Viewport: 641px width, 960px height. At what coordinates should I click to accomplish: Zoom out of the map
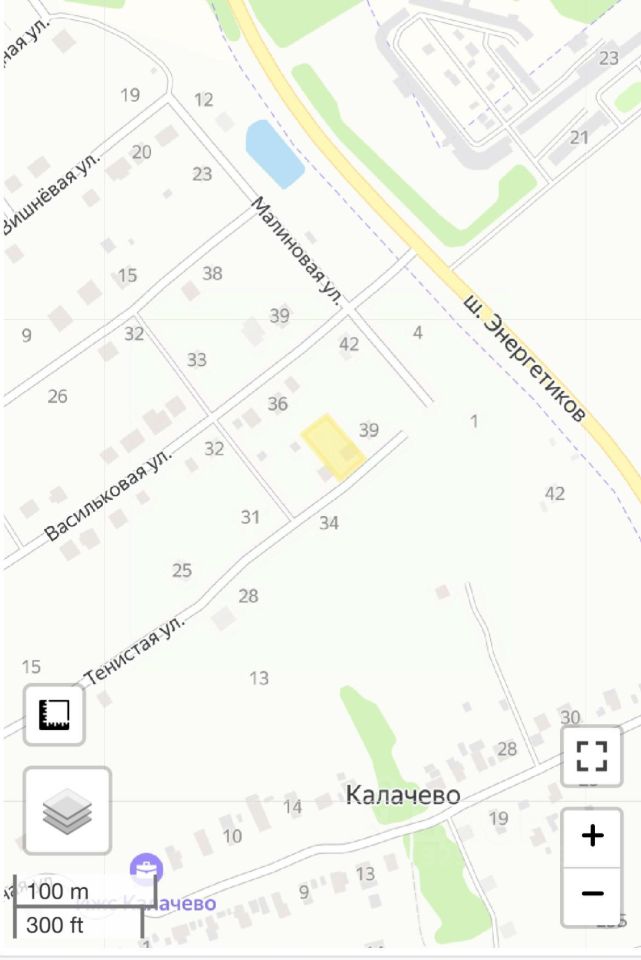pyautogui.click(x=592, y=894)
